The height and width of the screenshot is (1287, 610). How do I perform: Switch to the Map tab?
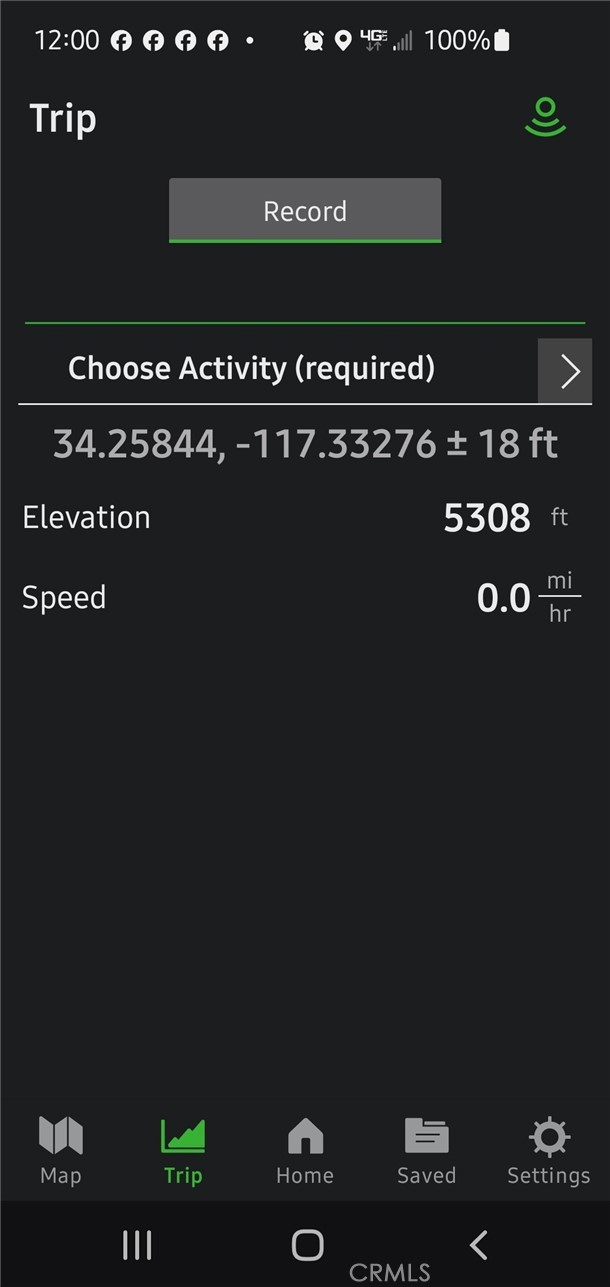pyautogui.click(x=61, y=1150)
